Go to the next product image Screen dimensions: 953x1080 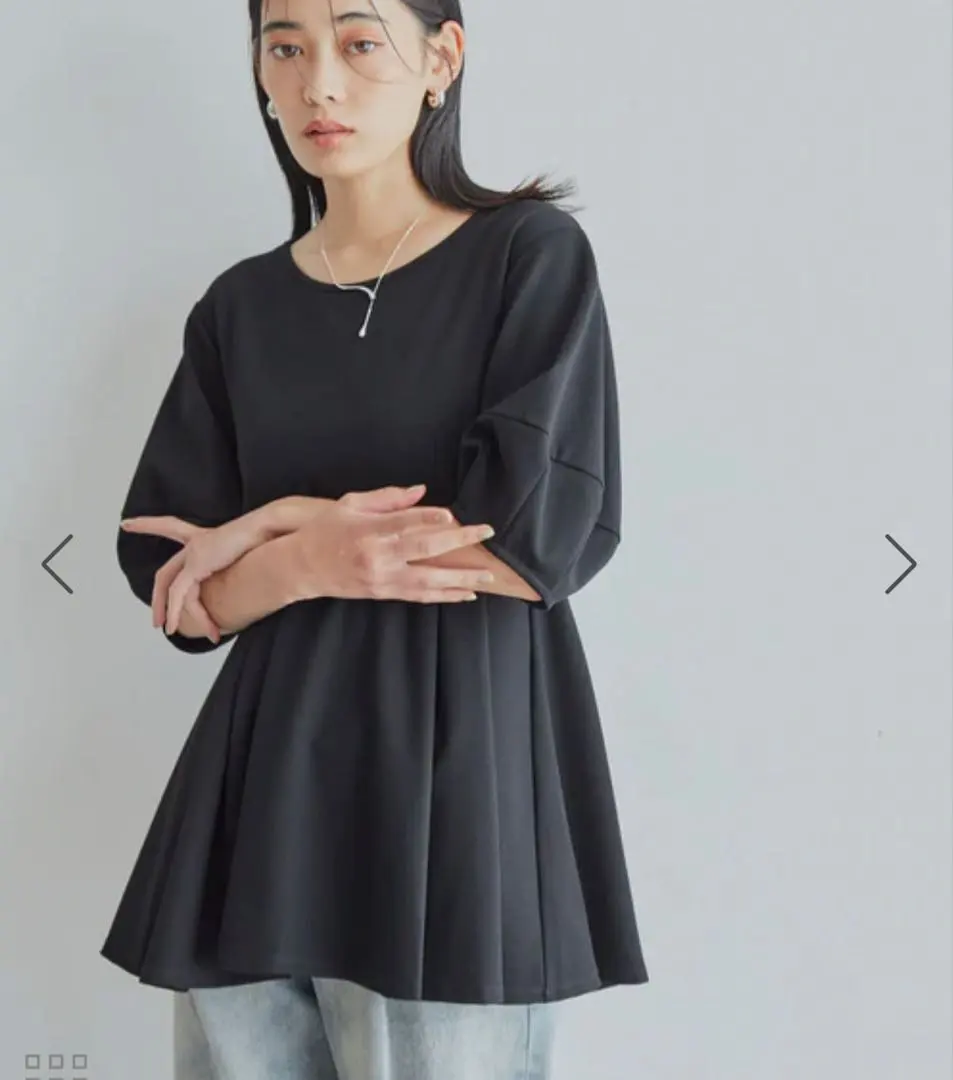[899, 564]
